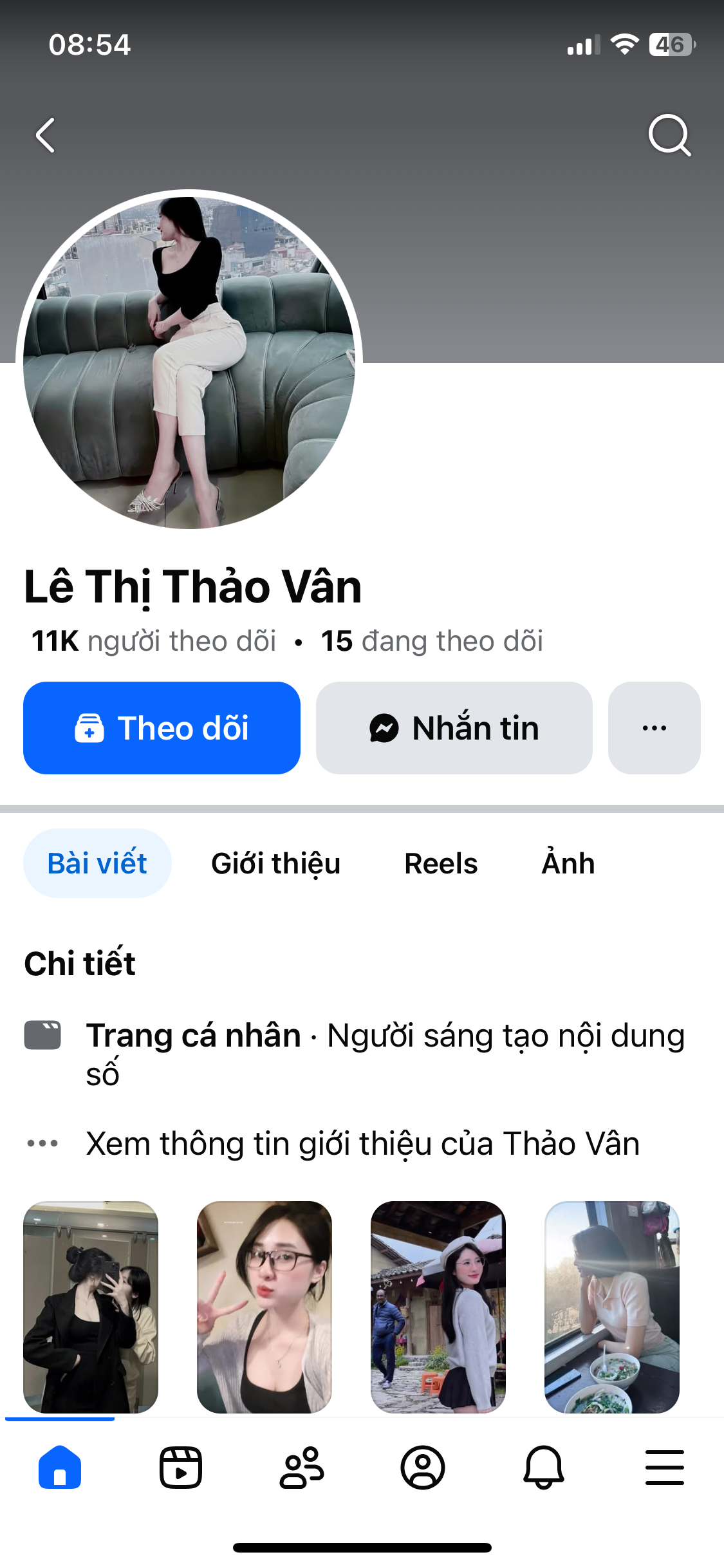Open the Friends tab in bottom bar
This screenshot has height=1568, width=724.
(302, 1468)
